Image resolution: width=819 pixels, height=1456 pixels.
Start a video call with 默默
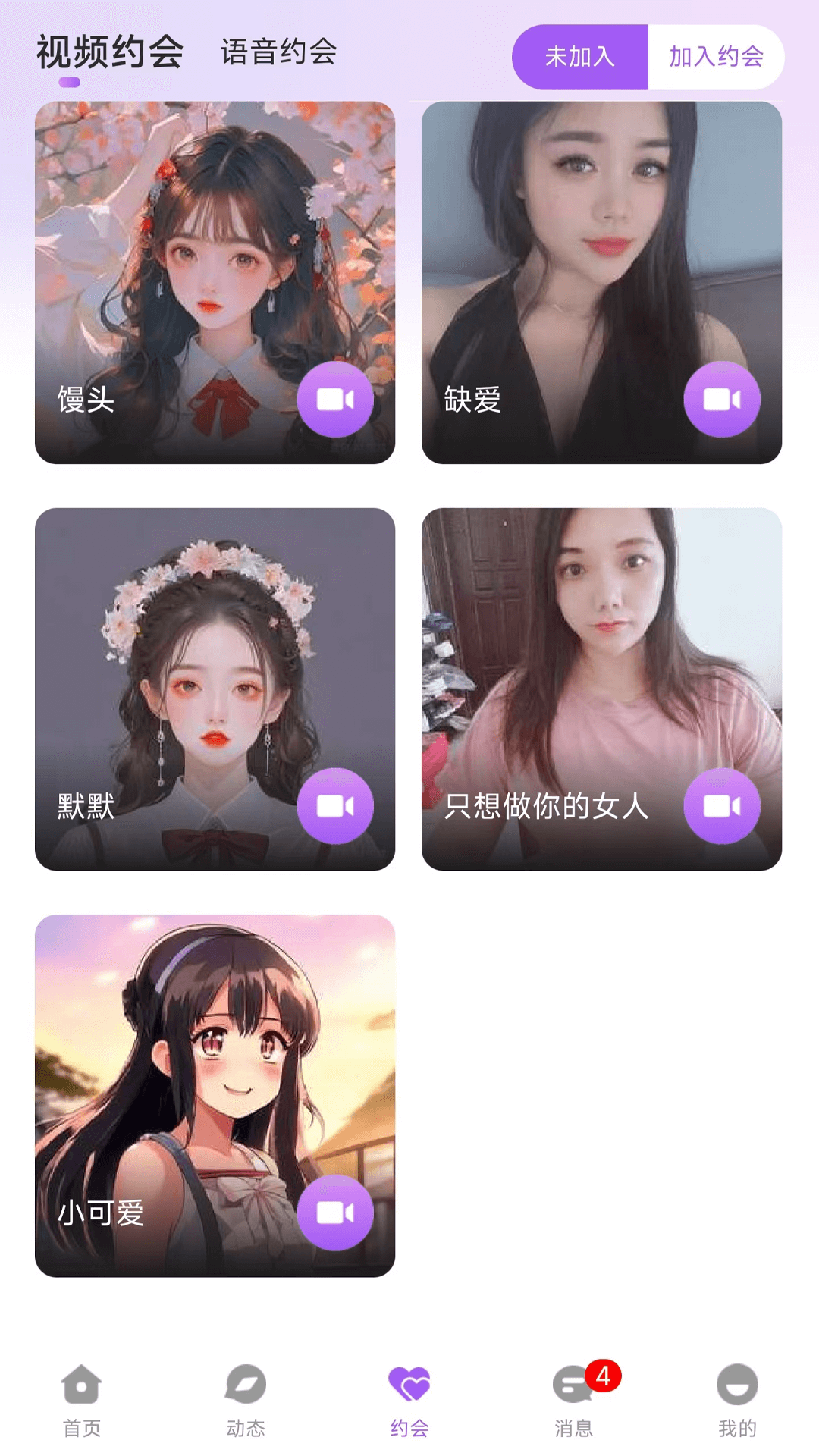(335, 805)
